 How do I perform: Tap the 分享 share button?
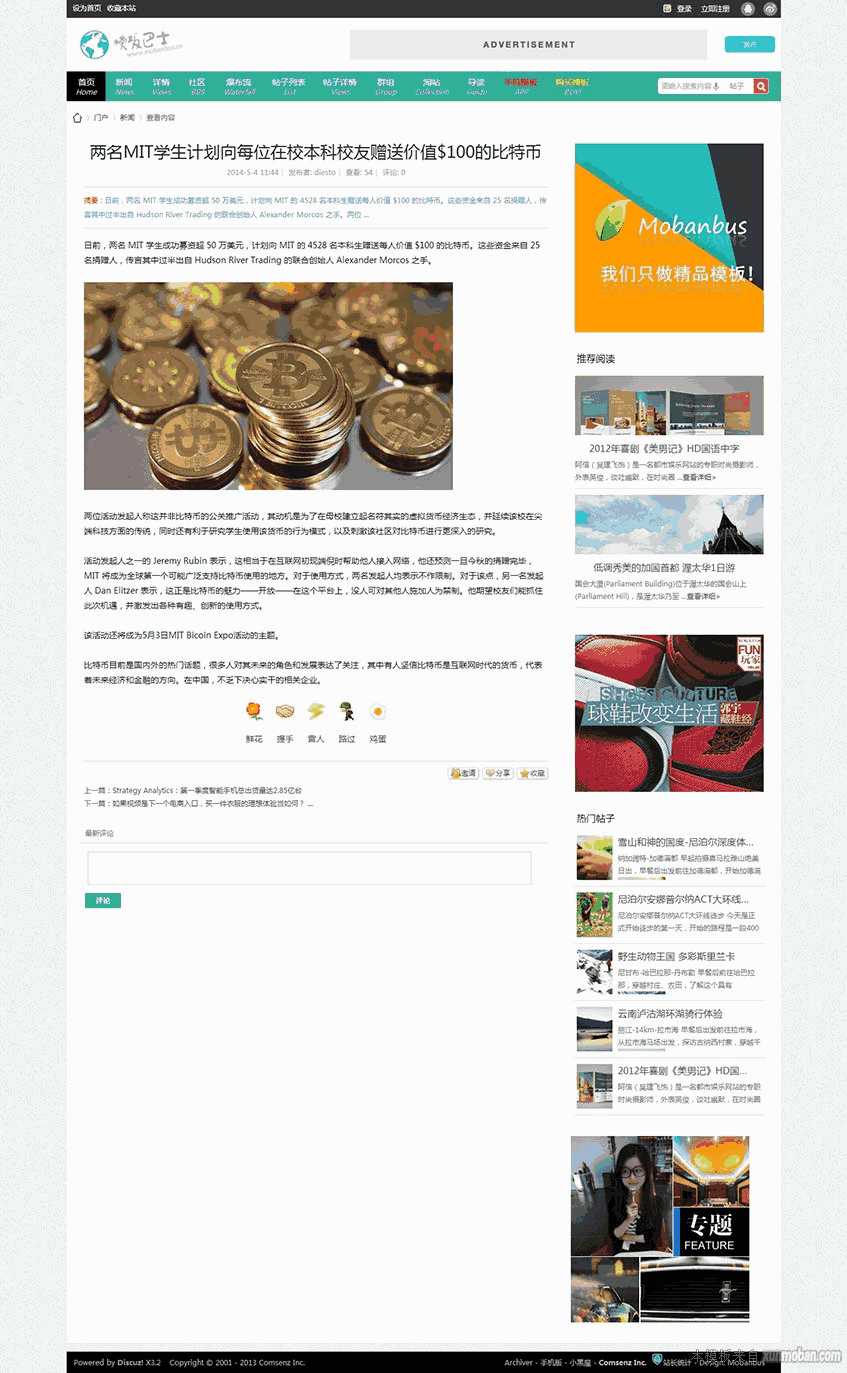pos(497,773)
